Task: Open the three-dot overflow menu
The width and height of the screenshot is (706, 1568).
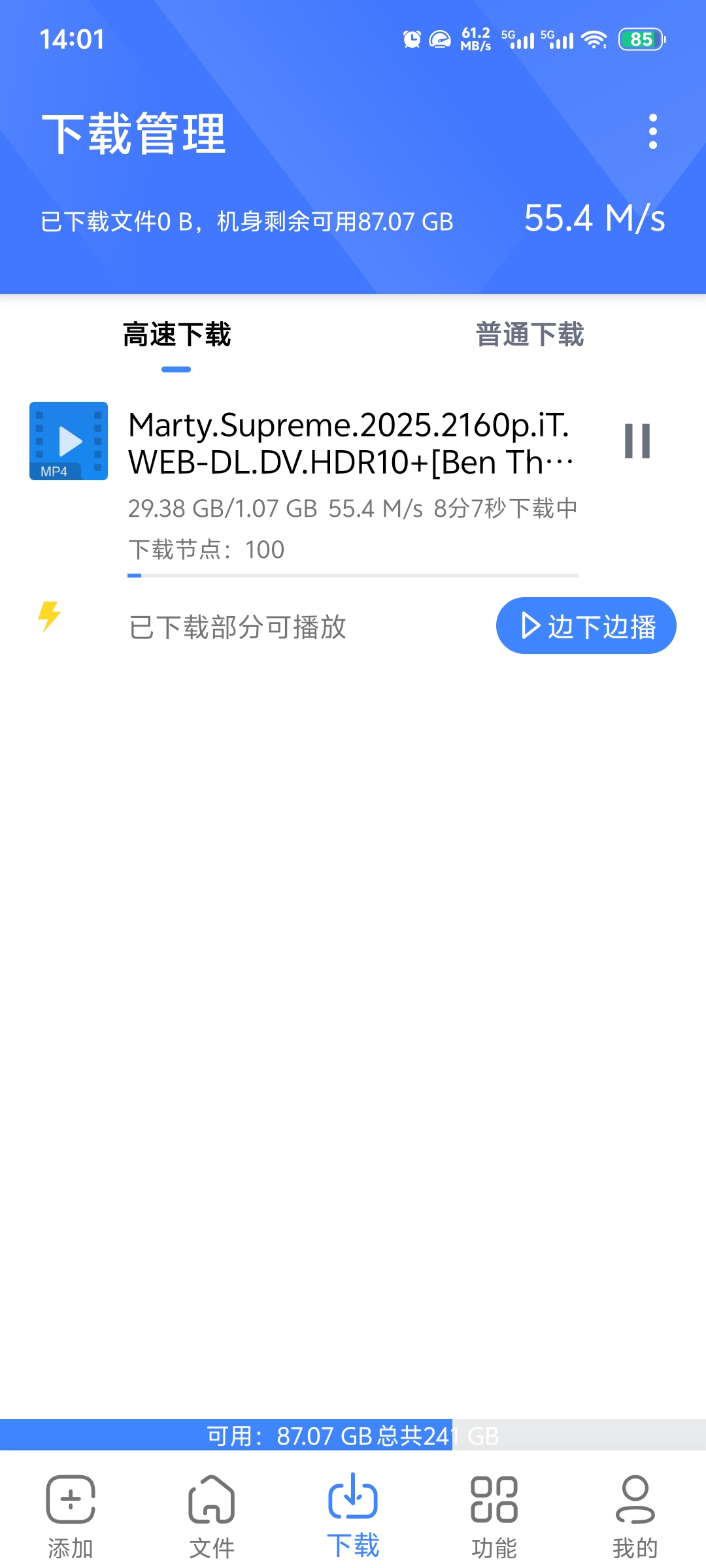Action: coord(652,130)
